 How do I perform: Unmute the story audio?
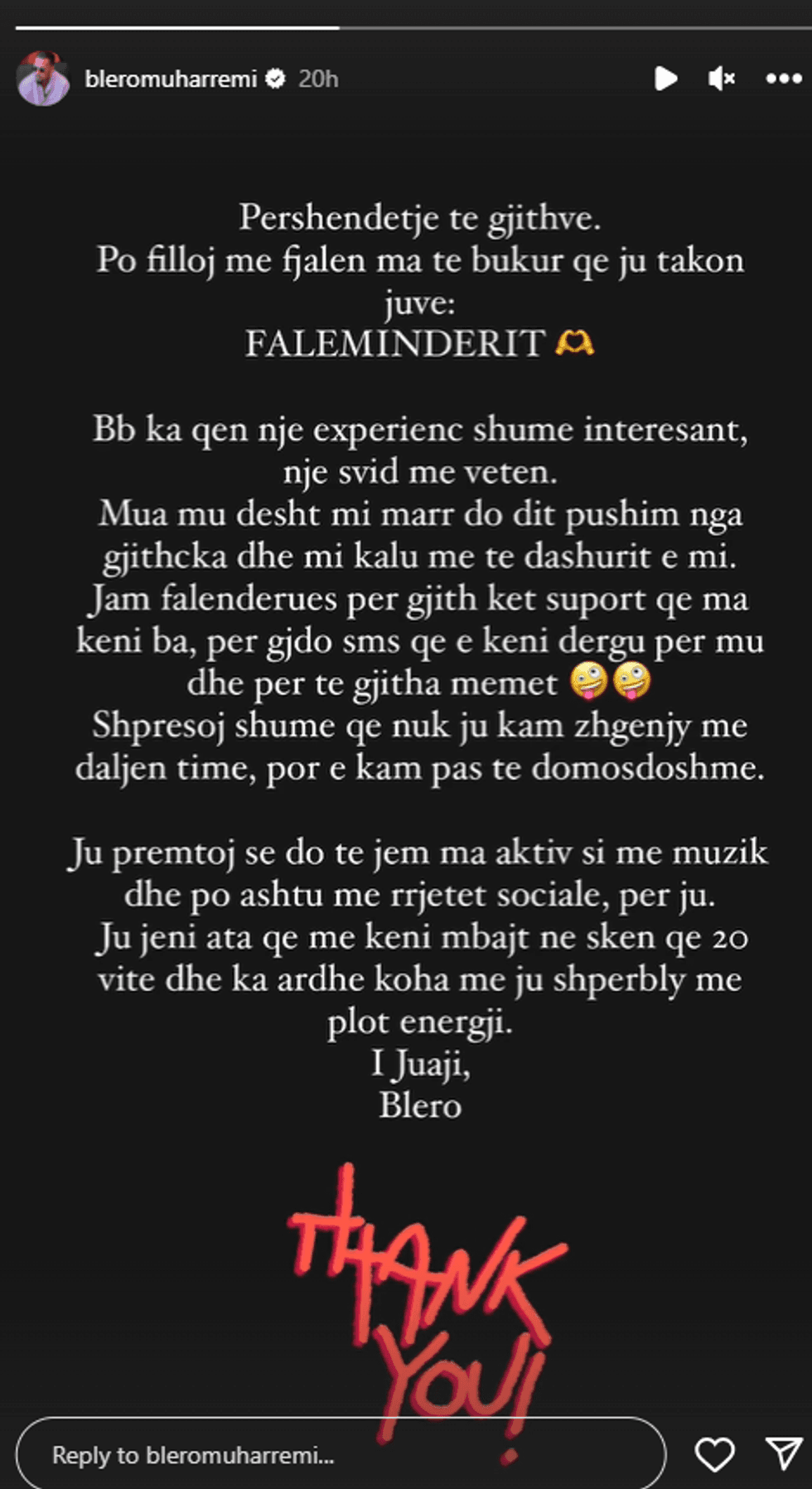point(722,79)
